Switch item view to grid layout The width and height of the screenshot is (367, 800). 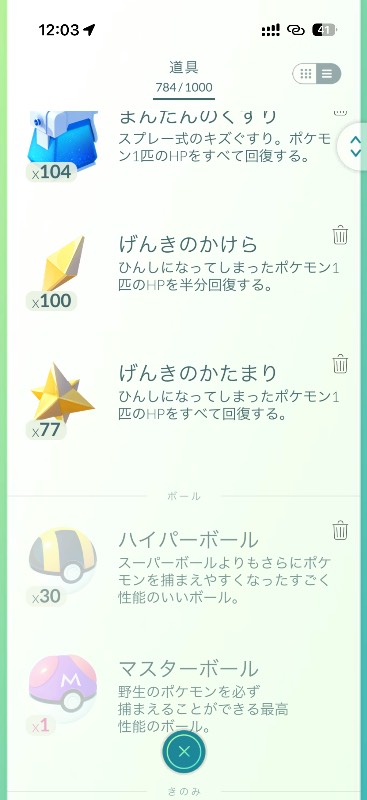(306, 74)
